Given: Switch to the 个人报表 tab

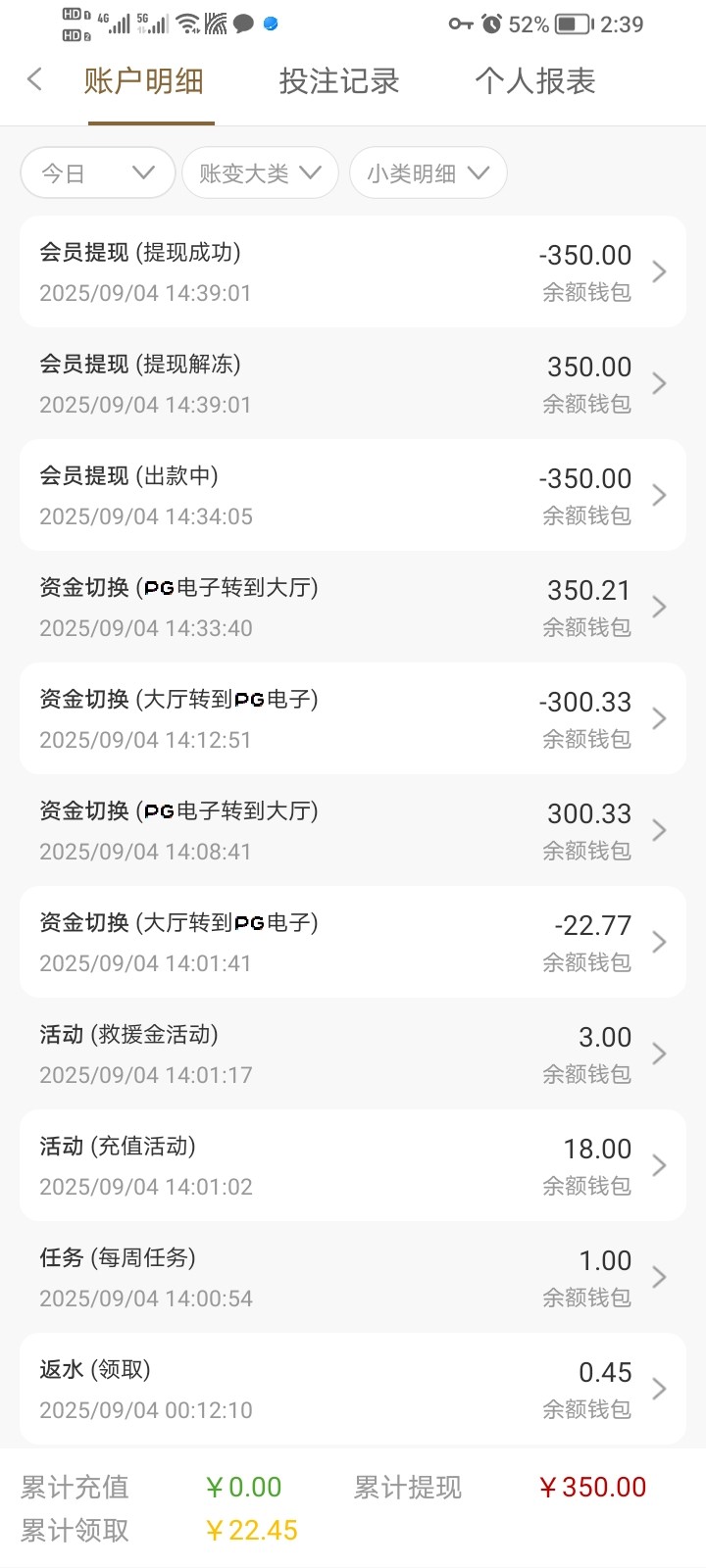Looking at the screenshot, I should tap(535, 81).
